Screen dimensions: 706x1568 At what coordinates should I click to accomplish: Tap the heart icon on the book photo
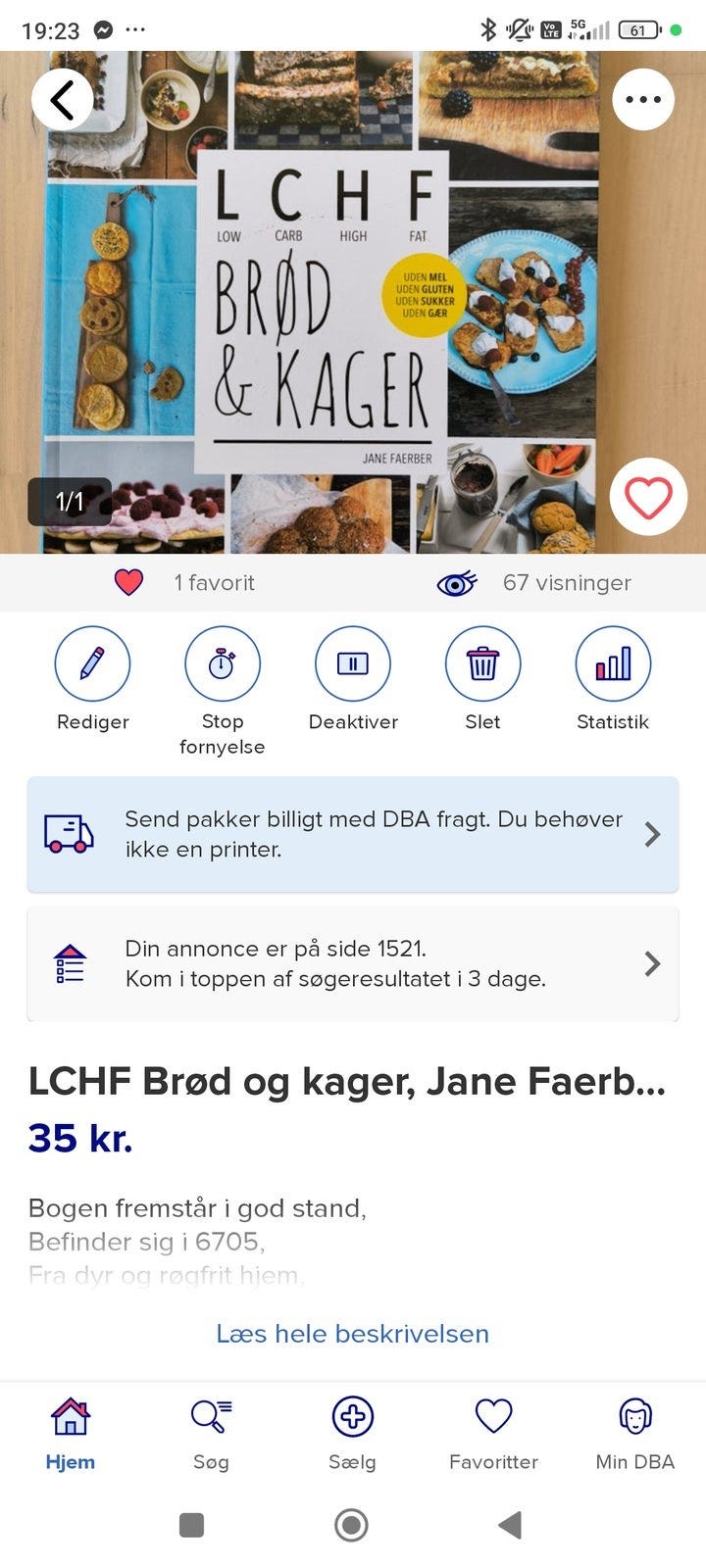pyautogui.click(x=648, y=497)
